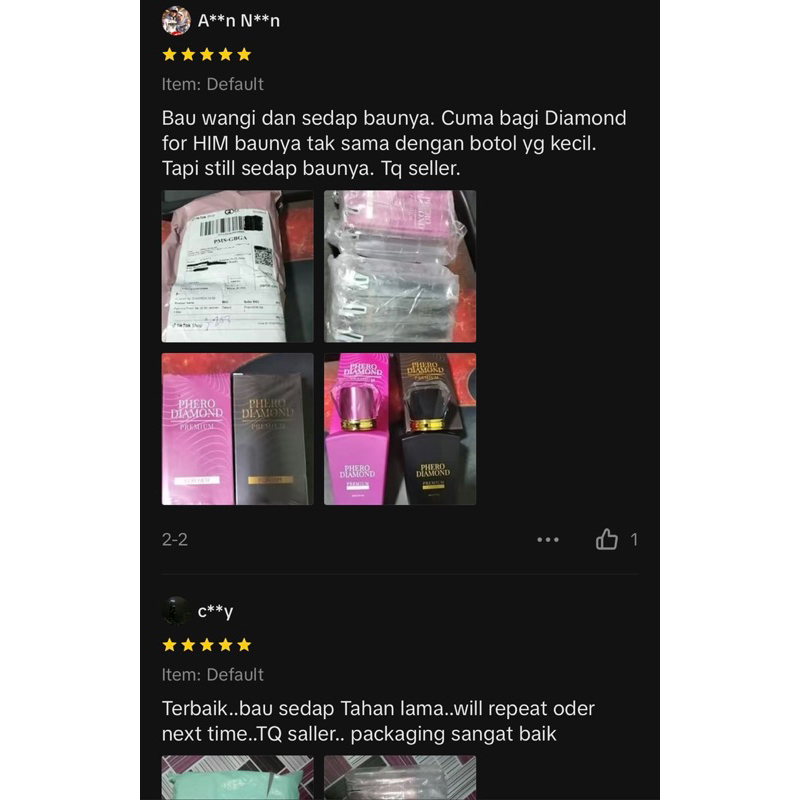Like the review by A**n N**n
Viewport: 800px width, 800px height.
(607, 539)
